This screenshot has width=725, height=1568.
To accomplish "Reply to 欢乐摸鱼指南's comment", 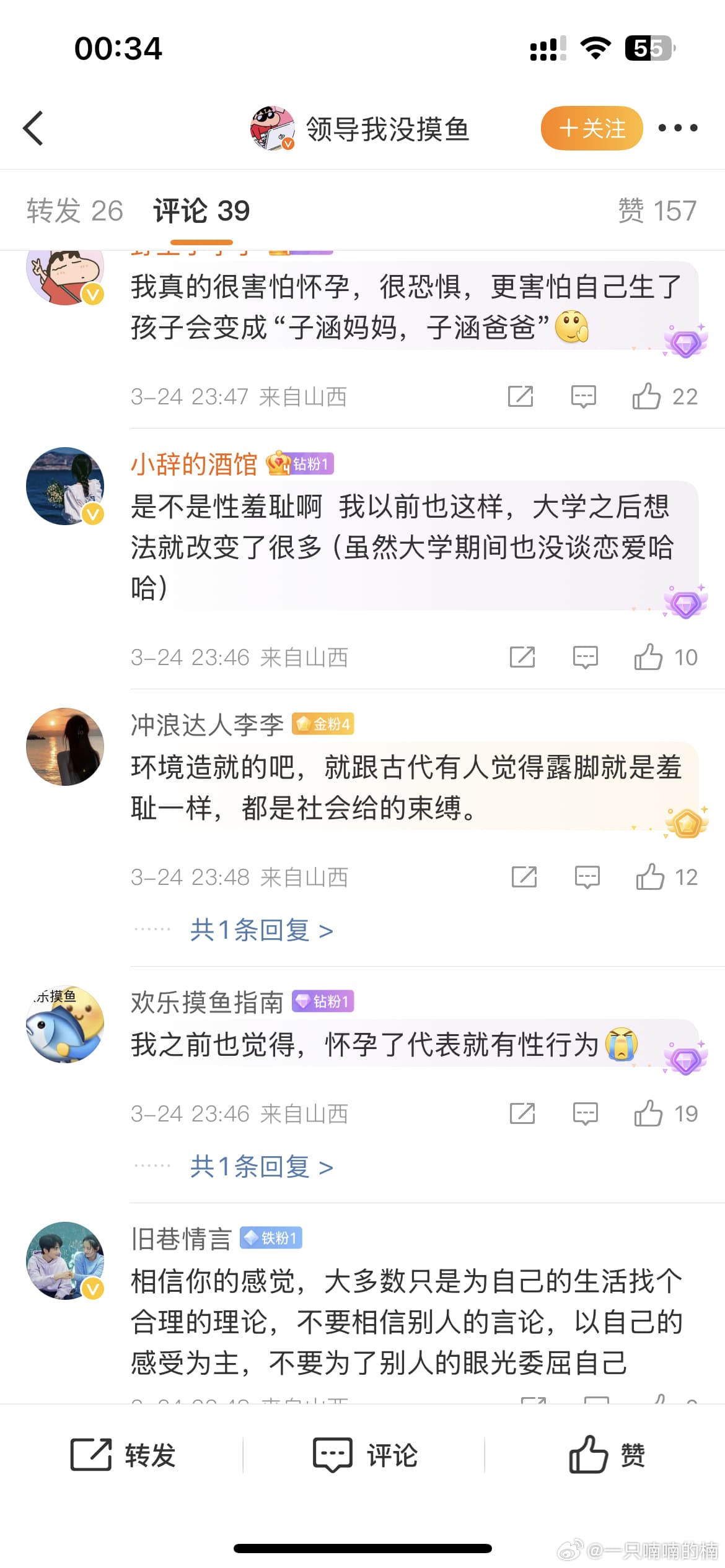I will tap(585, 1113).
